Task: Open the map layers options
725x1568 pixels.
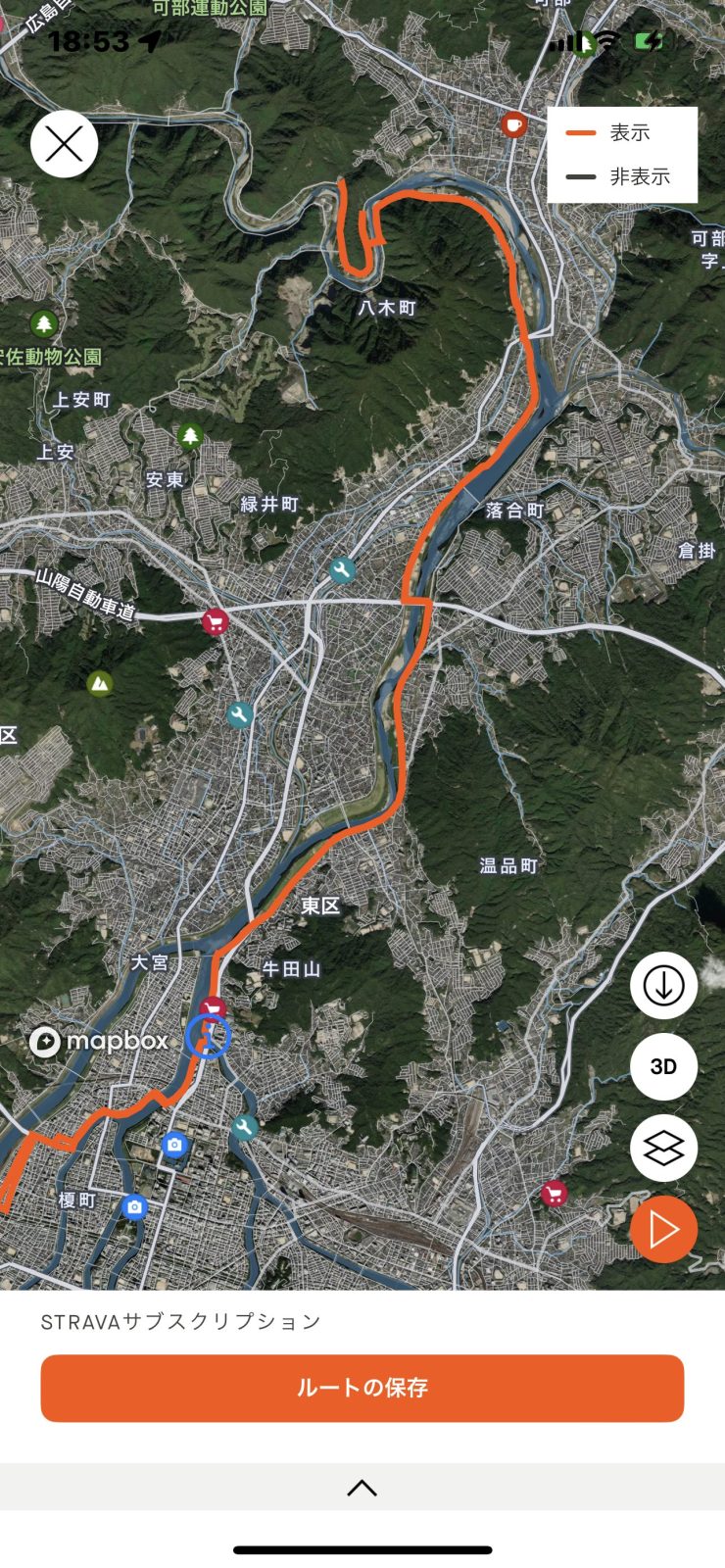Action: 663,1149
